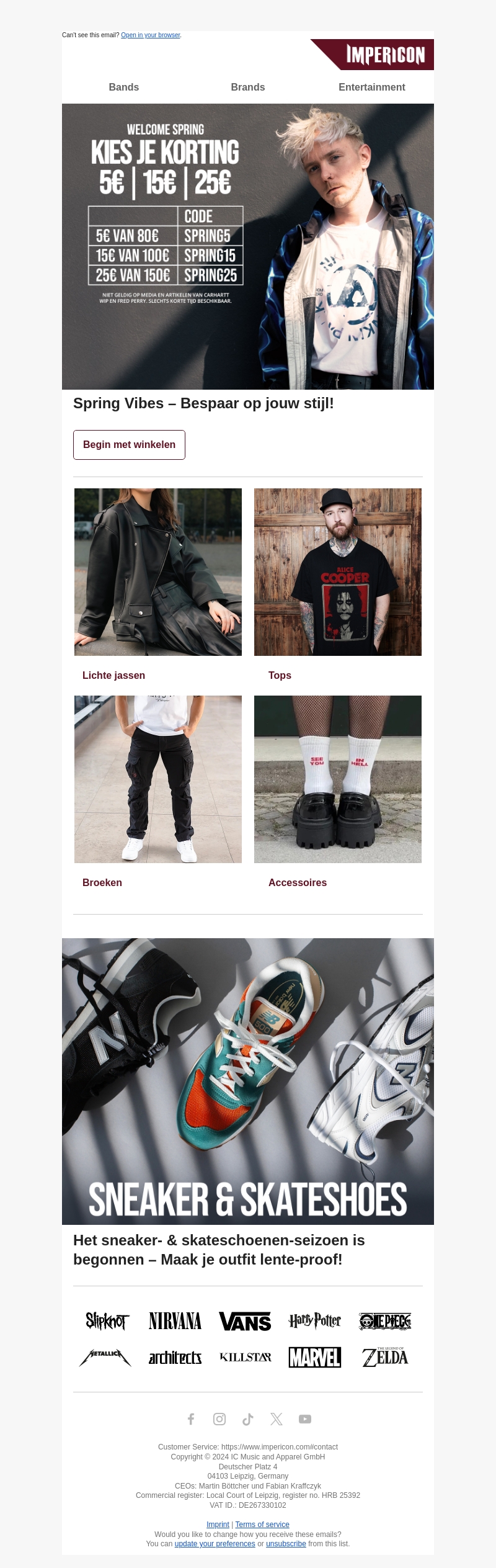Tap the Begin met winkelen button

(129, 445)
